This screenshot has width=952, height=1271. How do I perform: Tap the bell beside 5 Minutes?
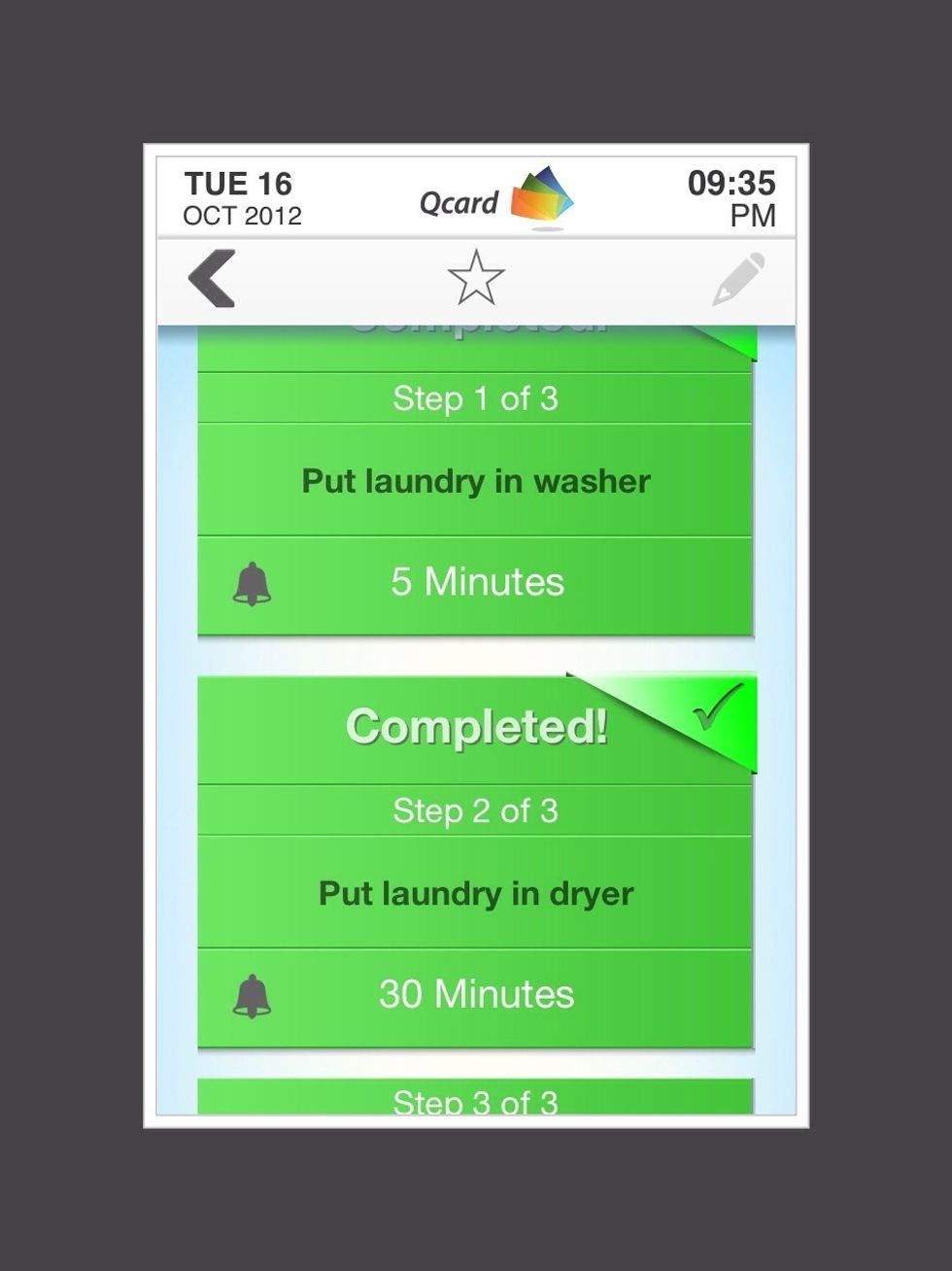pyautogui.click(x=252, y=584)
